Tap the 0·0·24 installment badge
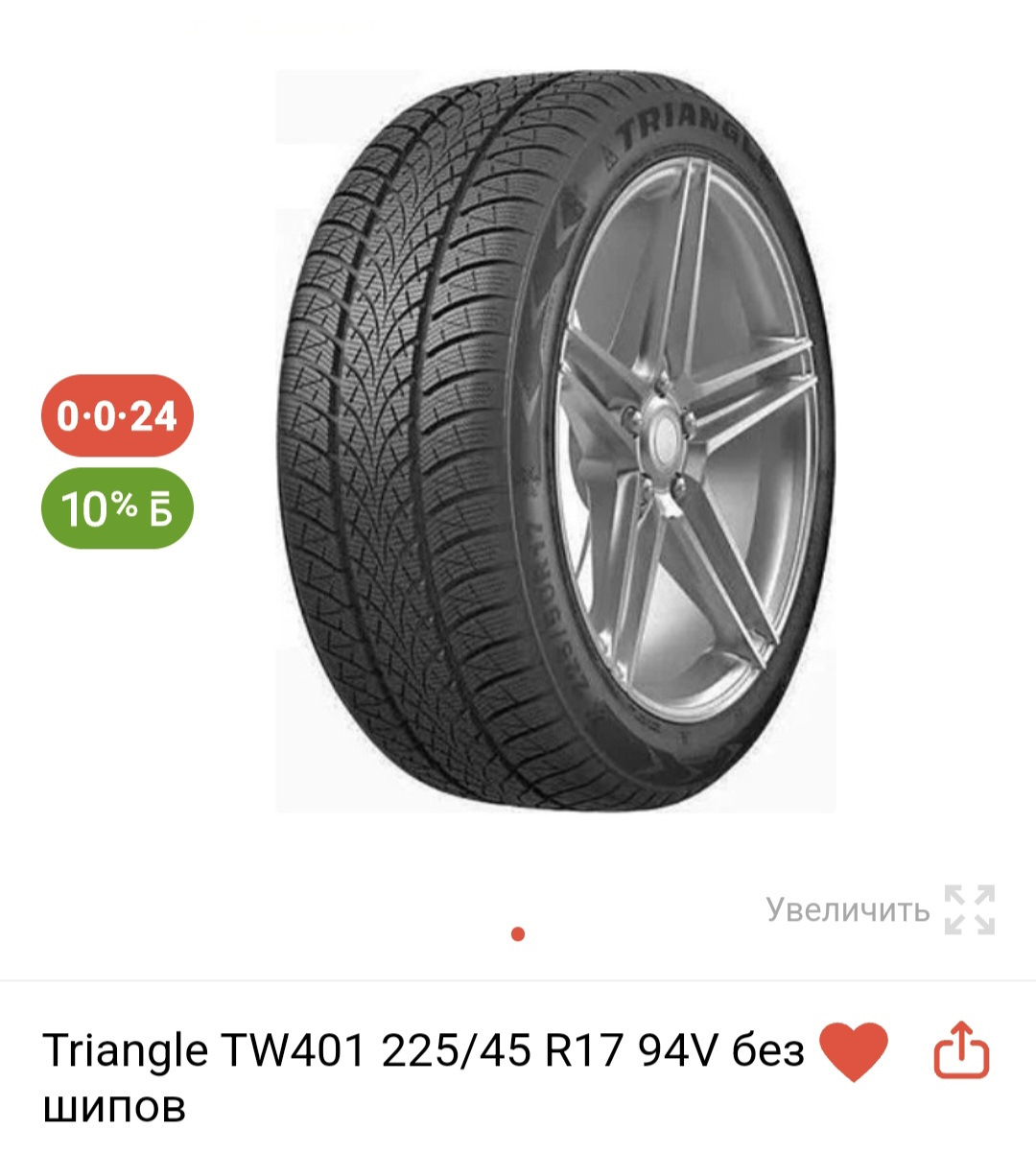1036x1153 pixels. click(x=117, y=416)
